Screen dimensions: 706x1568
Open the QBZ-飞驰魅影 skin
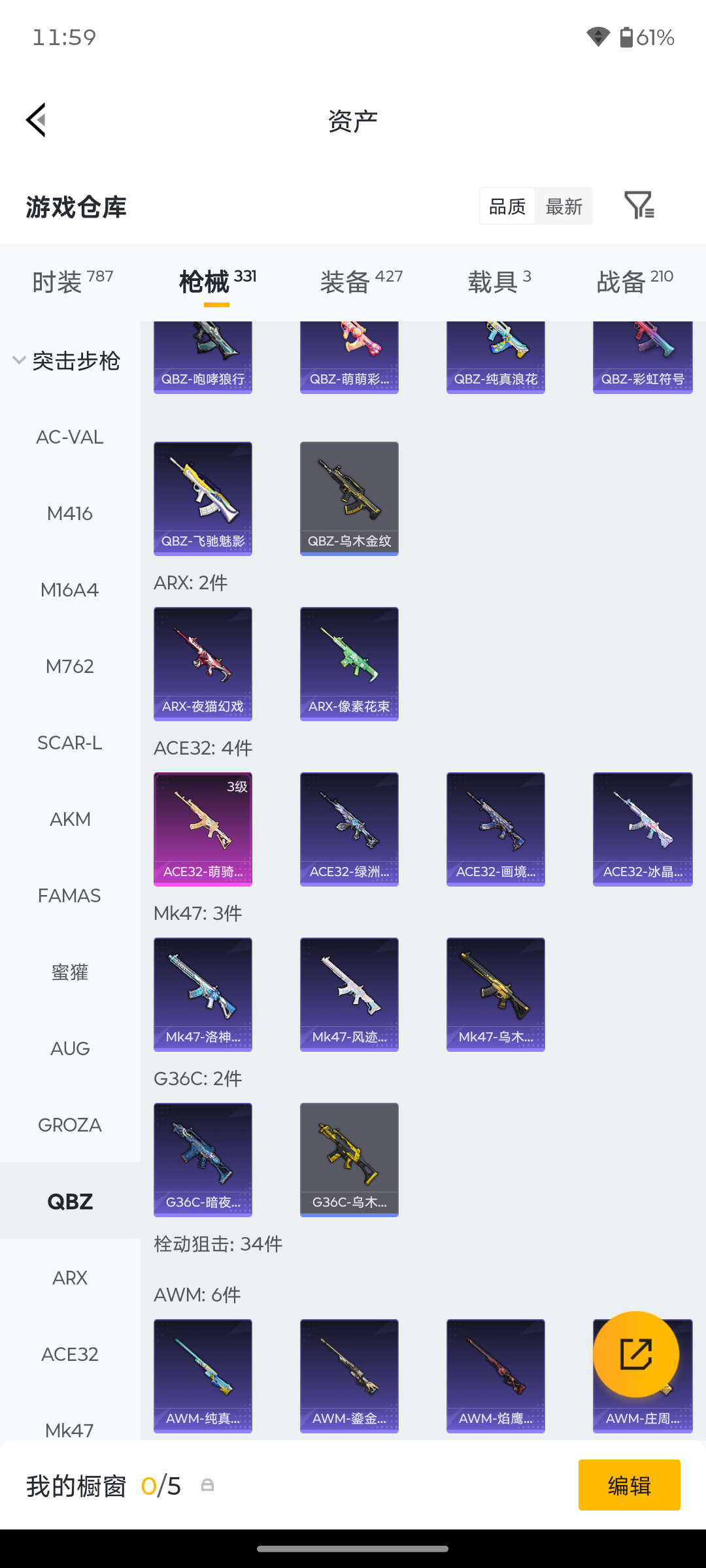203,498
